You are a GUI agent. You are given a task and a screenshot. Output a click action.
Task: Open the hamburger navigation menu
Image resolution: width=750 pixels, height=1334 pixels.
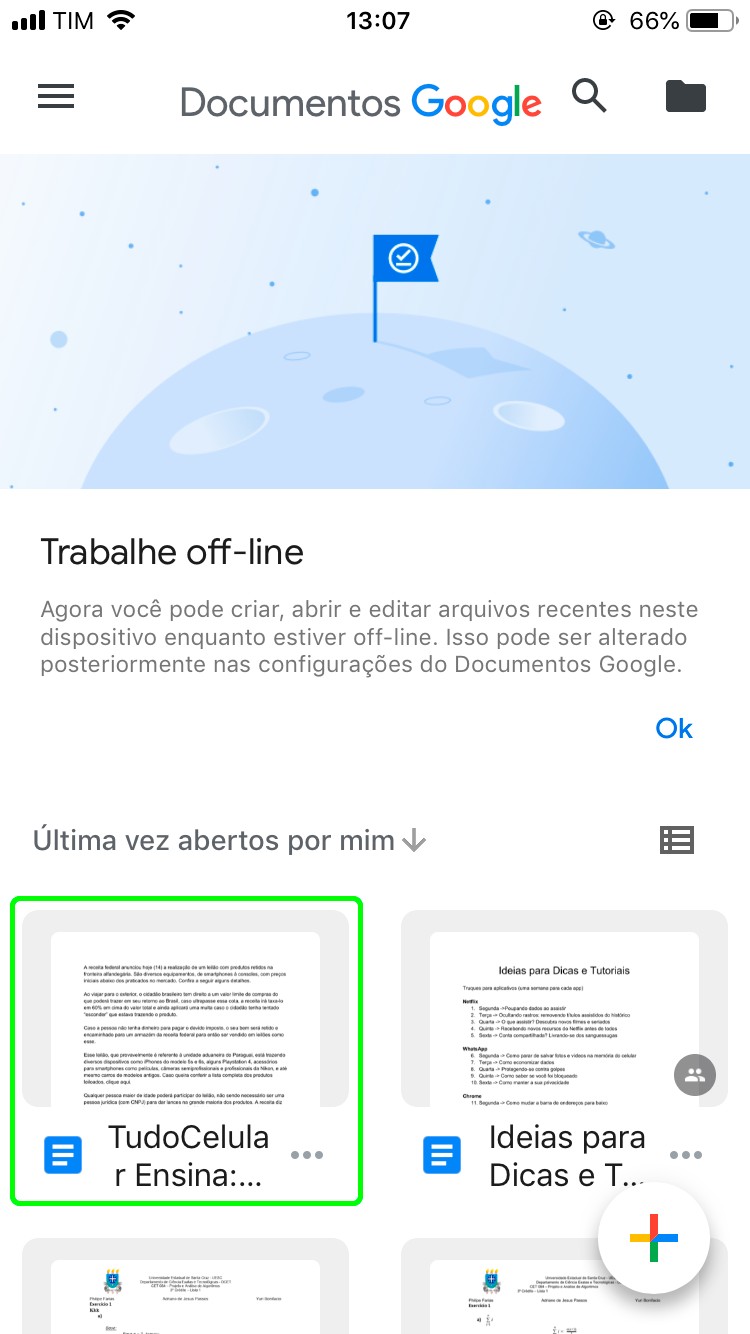[x=56, y=97]
